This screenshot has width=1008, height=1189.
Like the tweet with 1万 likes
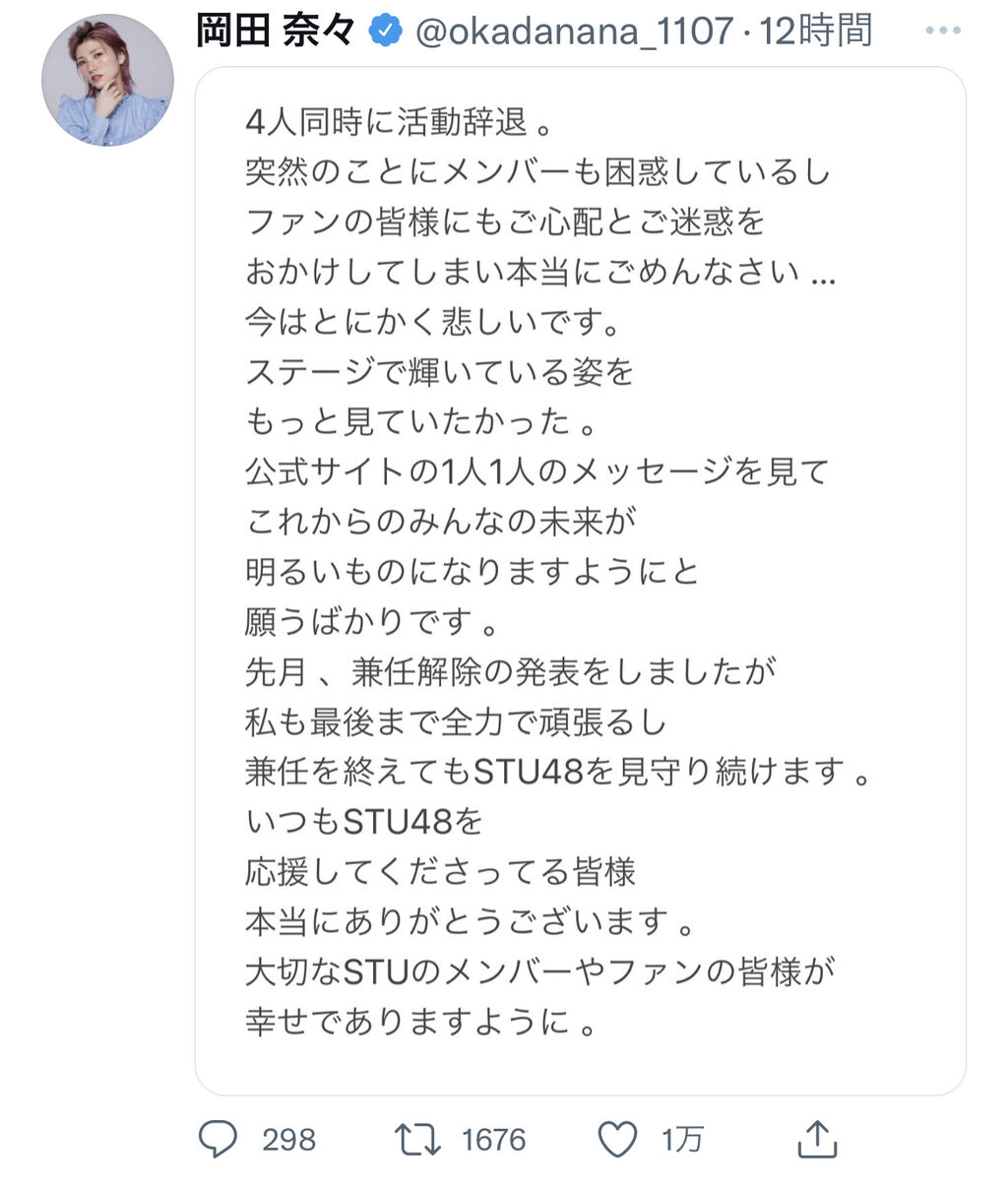coord(618,1140)
